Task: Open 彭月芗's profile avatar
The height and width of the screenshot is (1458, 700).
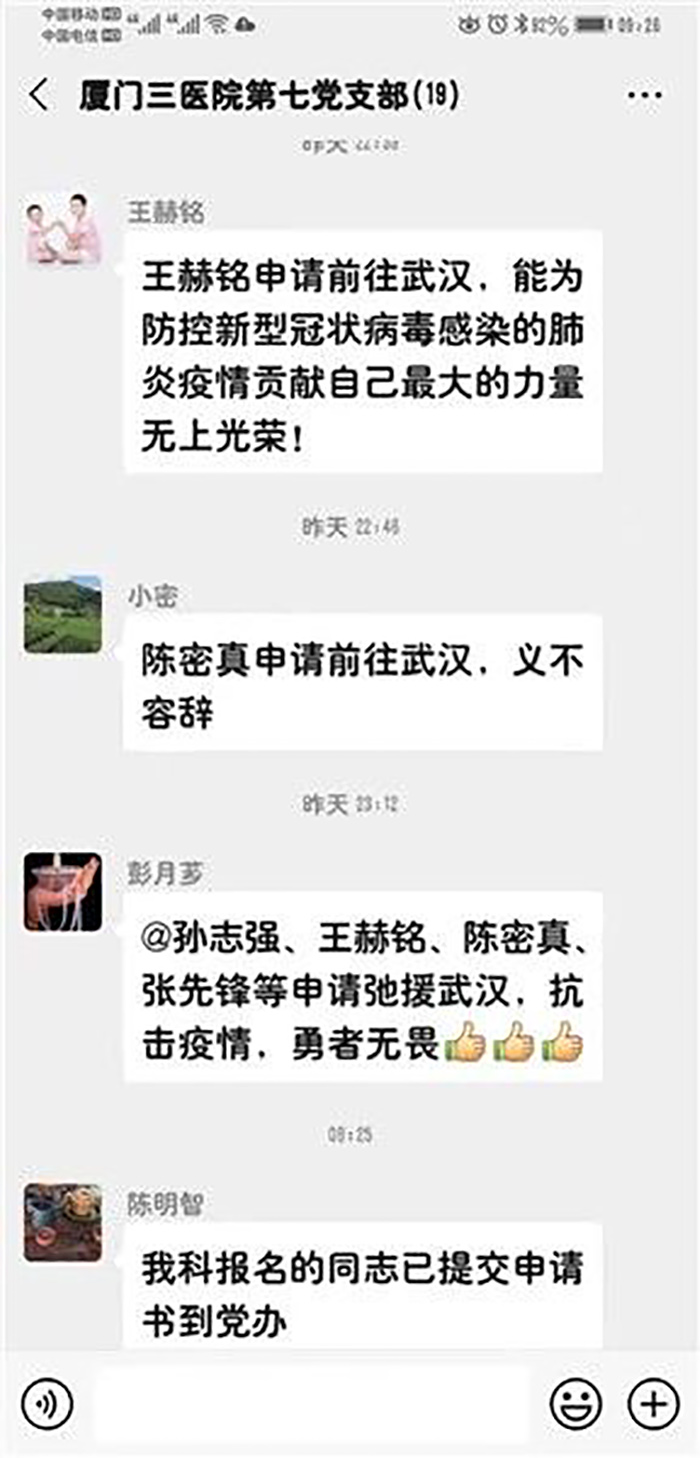Action: pos(63,892)
